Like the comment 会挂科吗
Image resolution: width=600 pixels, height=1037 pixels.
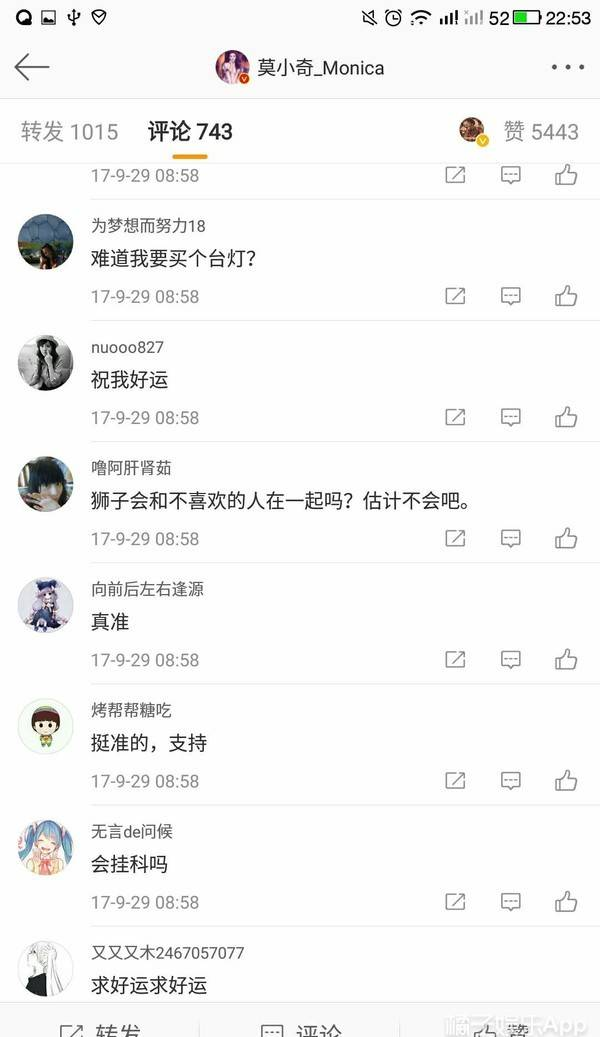point(566,901)
